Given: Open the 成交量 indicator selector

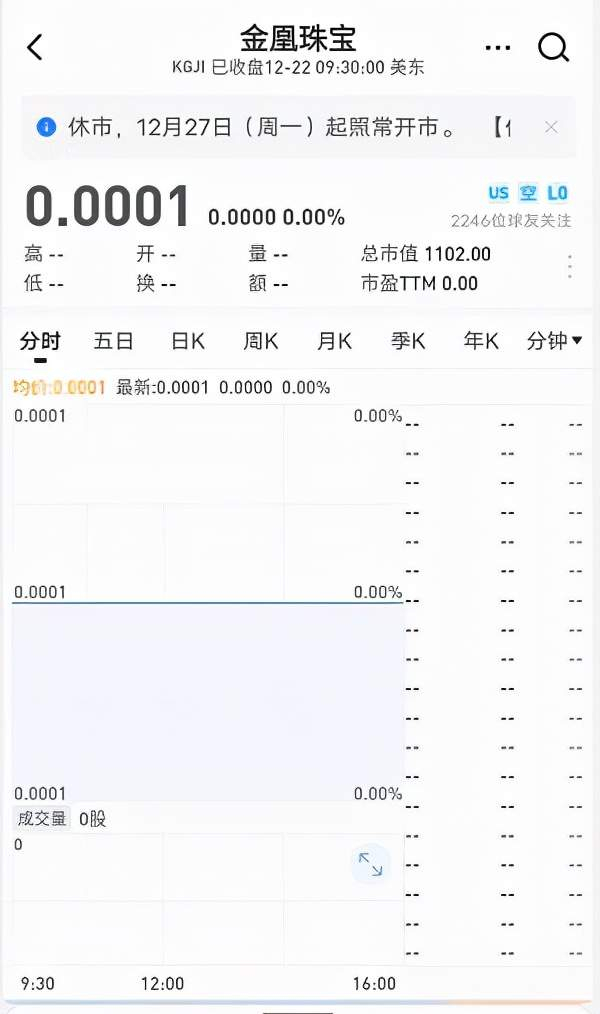Looking at the screenshot, I should (42, 818).
